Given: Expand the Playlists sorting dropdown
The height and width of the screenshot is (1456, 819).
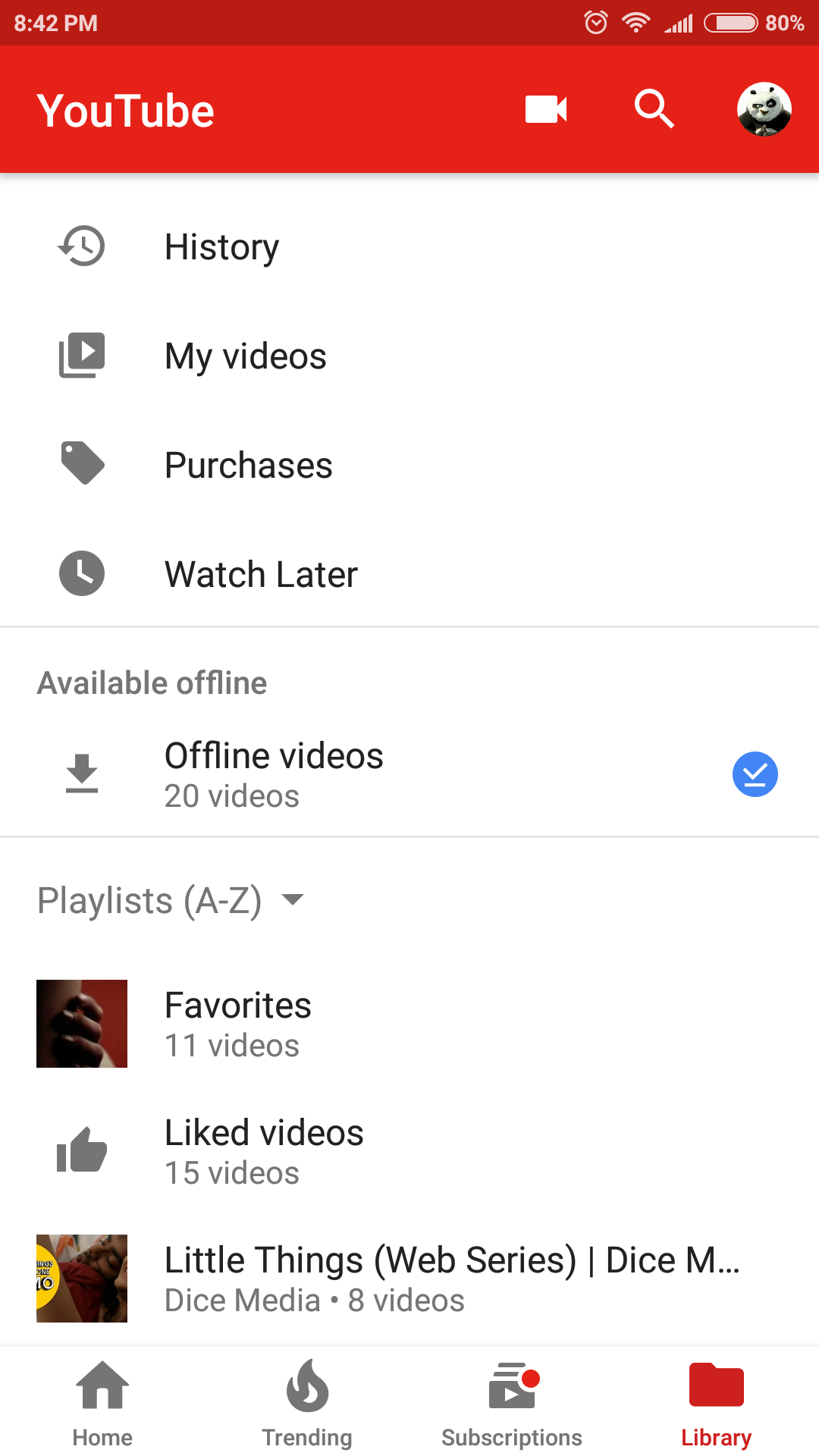Looking at the screenshot, I should pyautogui.click(x=294, y=899).
